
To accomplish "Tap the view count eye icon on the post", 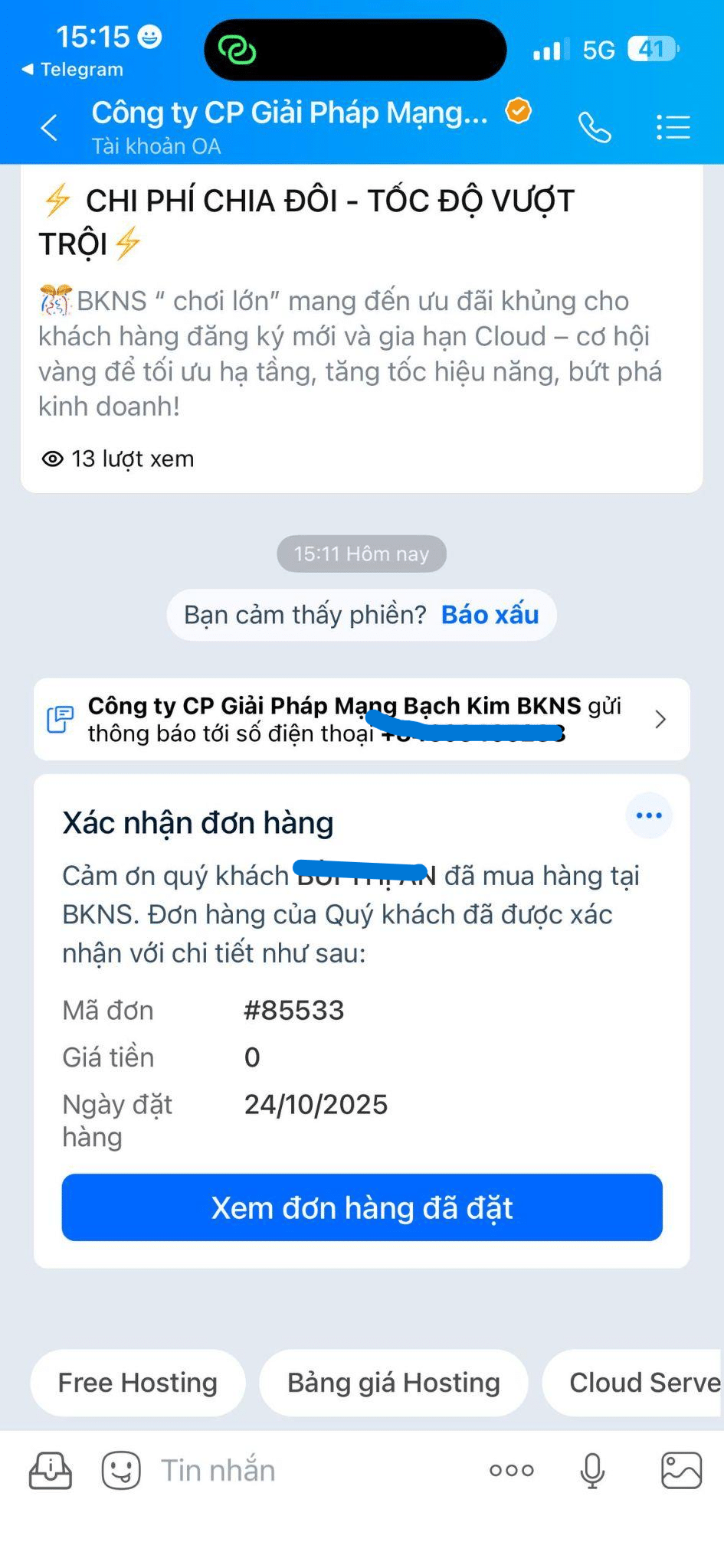I will click(x=51, y=459).
